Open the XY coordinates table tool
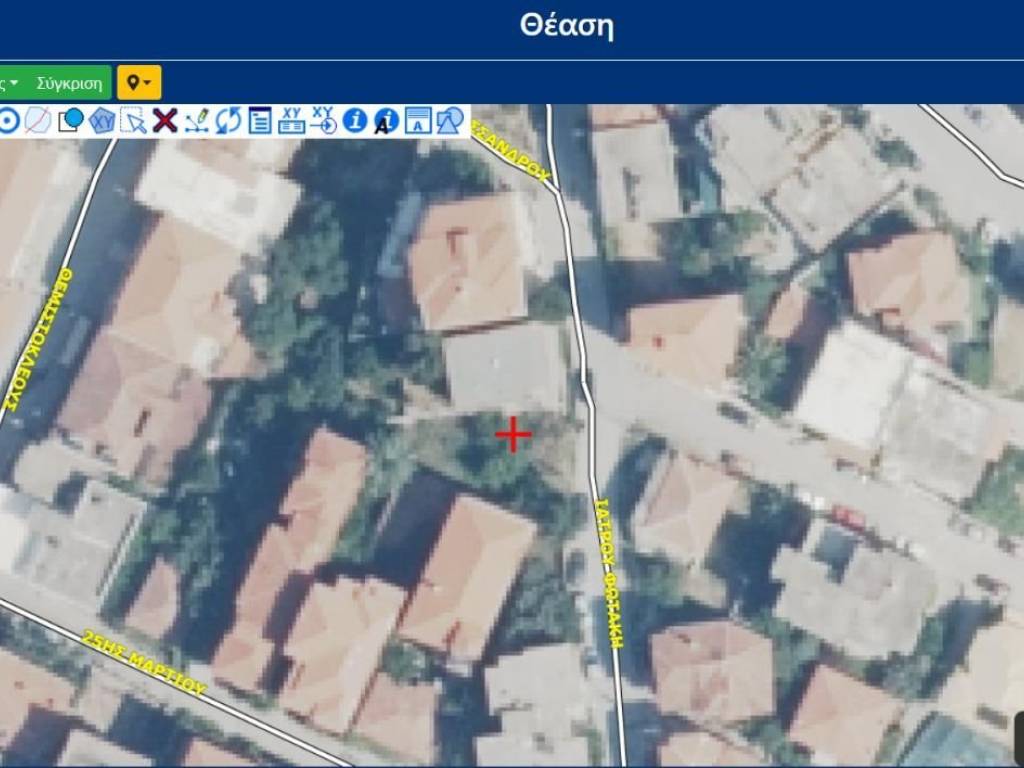1024x768 pixels. 292,121
